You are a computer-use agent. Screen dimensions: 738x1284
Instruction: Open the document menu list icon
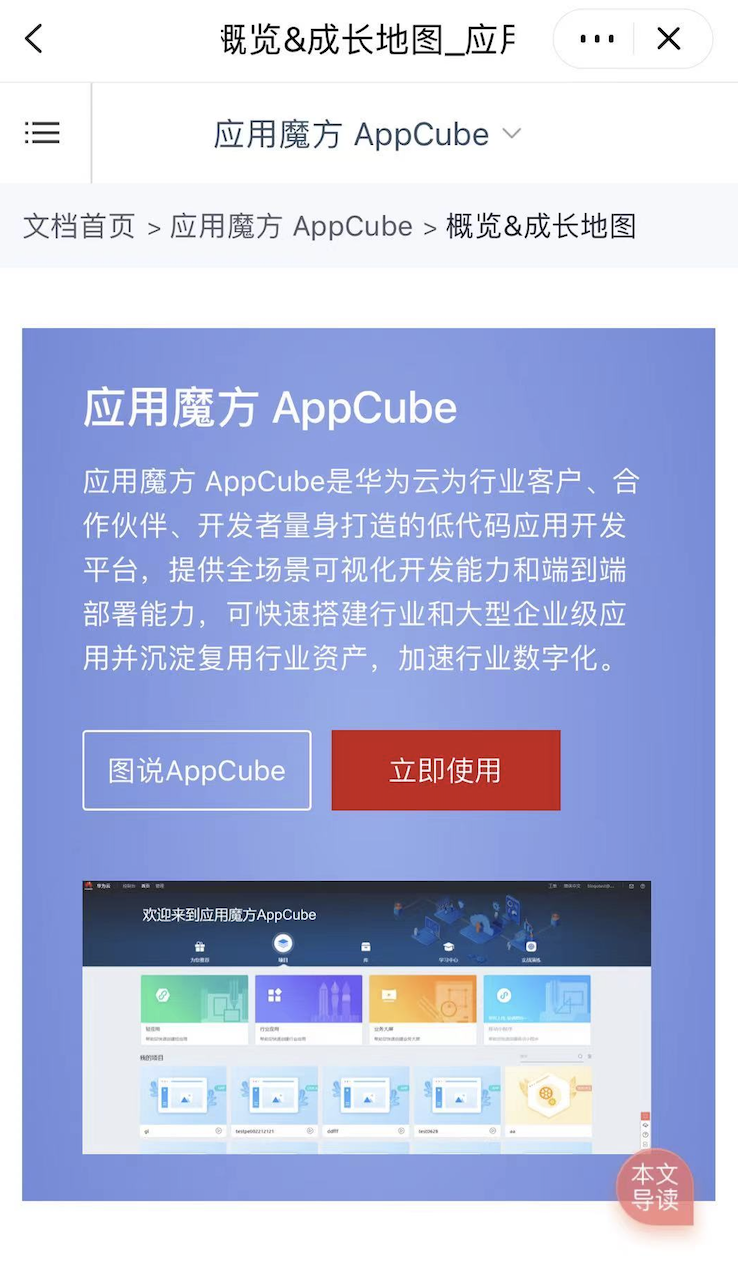(x=42, y=133)
